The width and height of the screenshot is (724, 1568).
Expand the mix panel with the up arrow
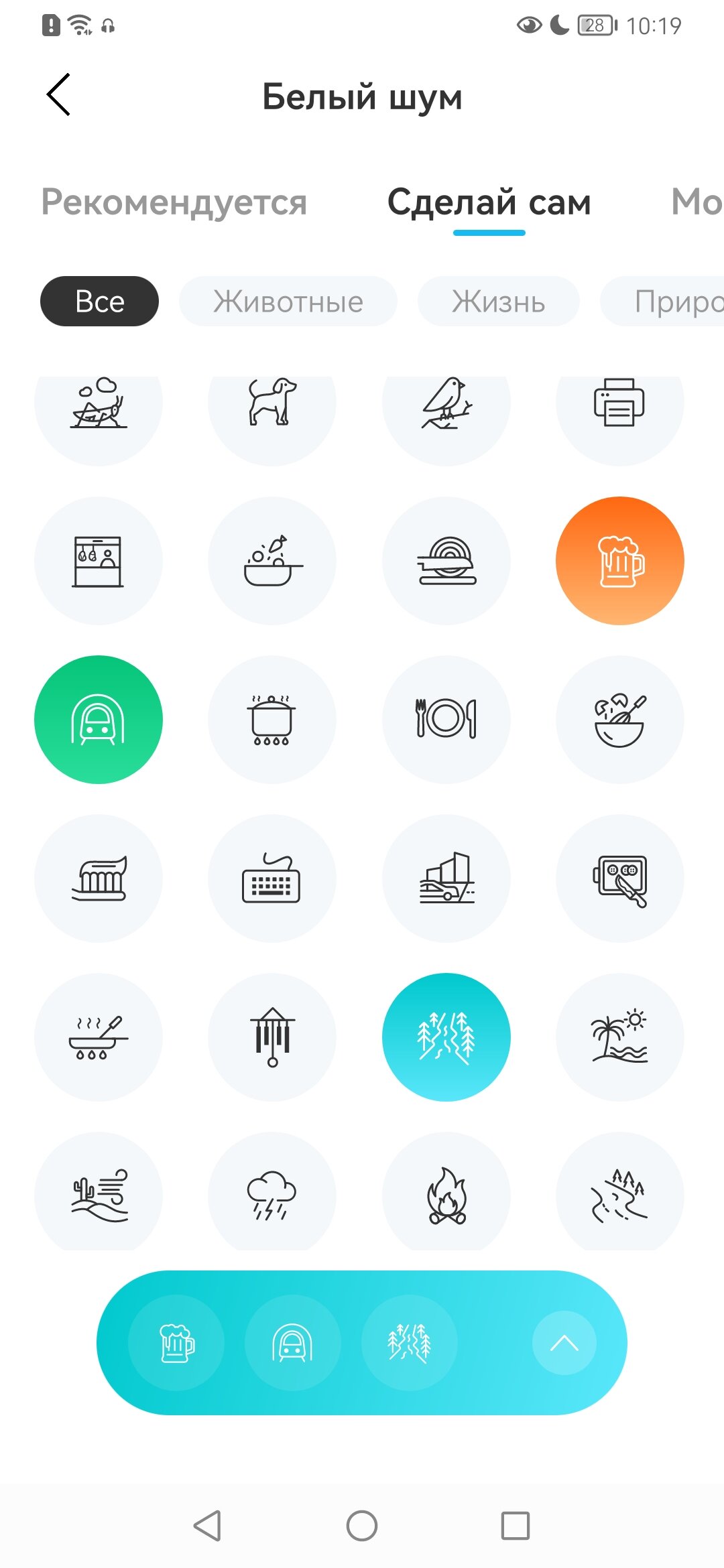pos(564,1343)
